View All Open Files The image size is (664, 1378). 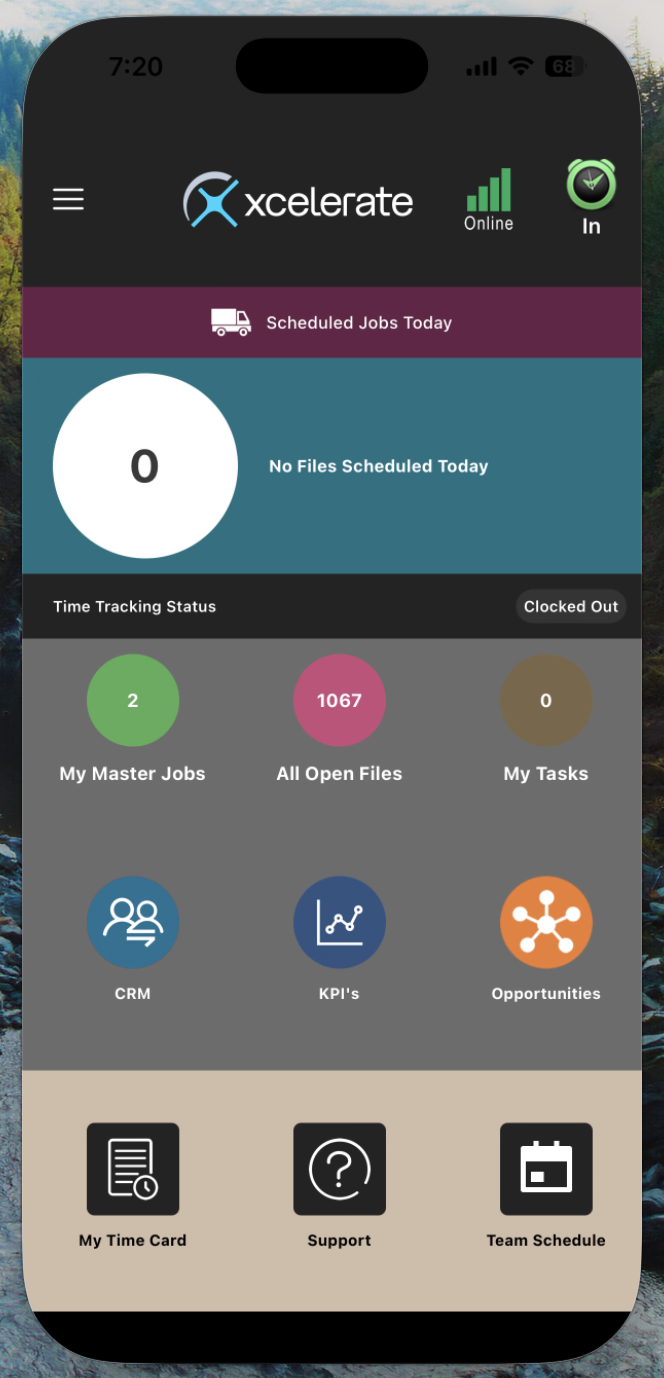tap(339, 701)
